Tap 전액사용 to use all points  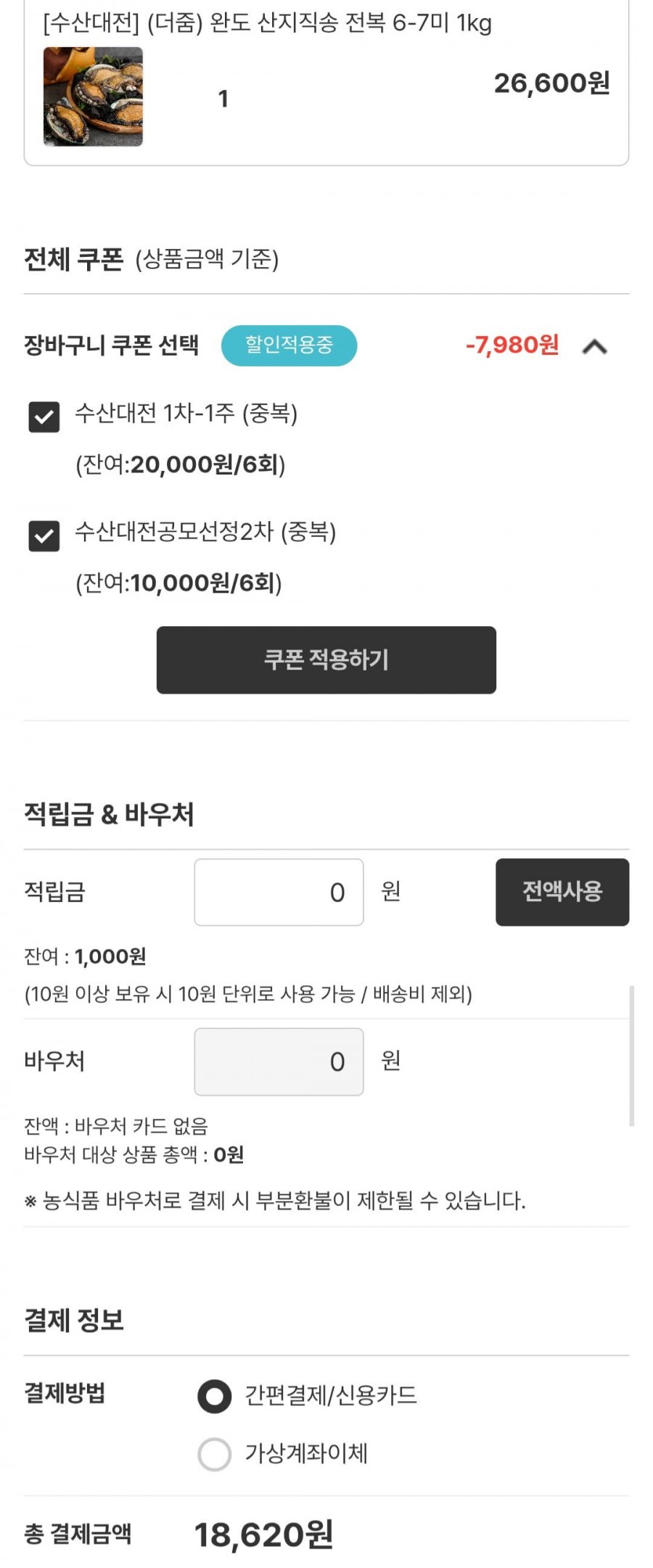562,892
